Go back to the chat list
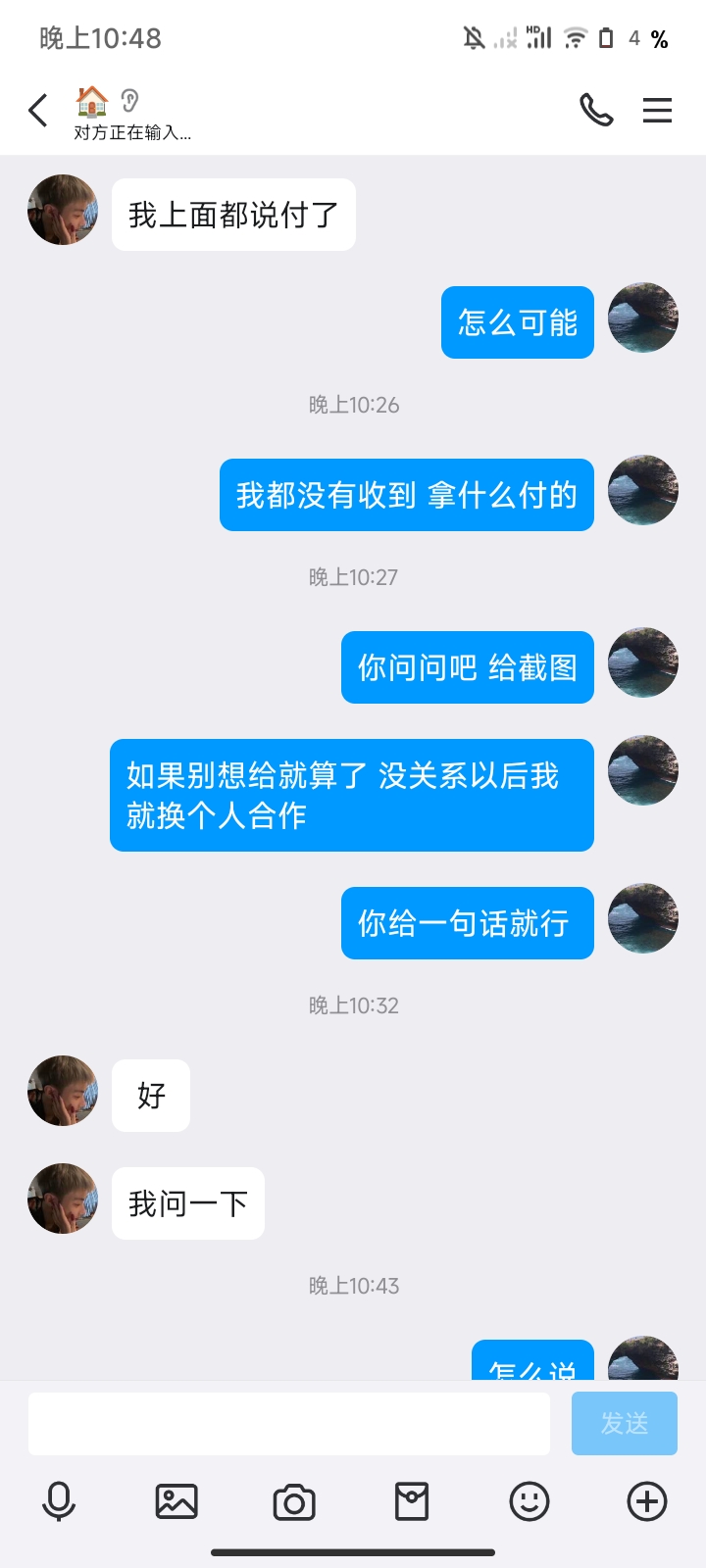Image resolution: width=706 pixels, height=1568 pixels. (38, 111)
